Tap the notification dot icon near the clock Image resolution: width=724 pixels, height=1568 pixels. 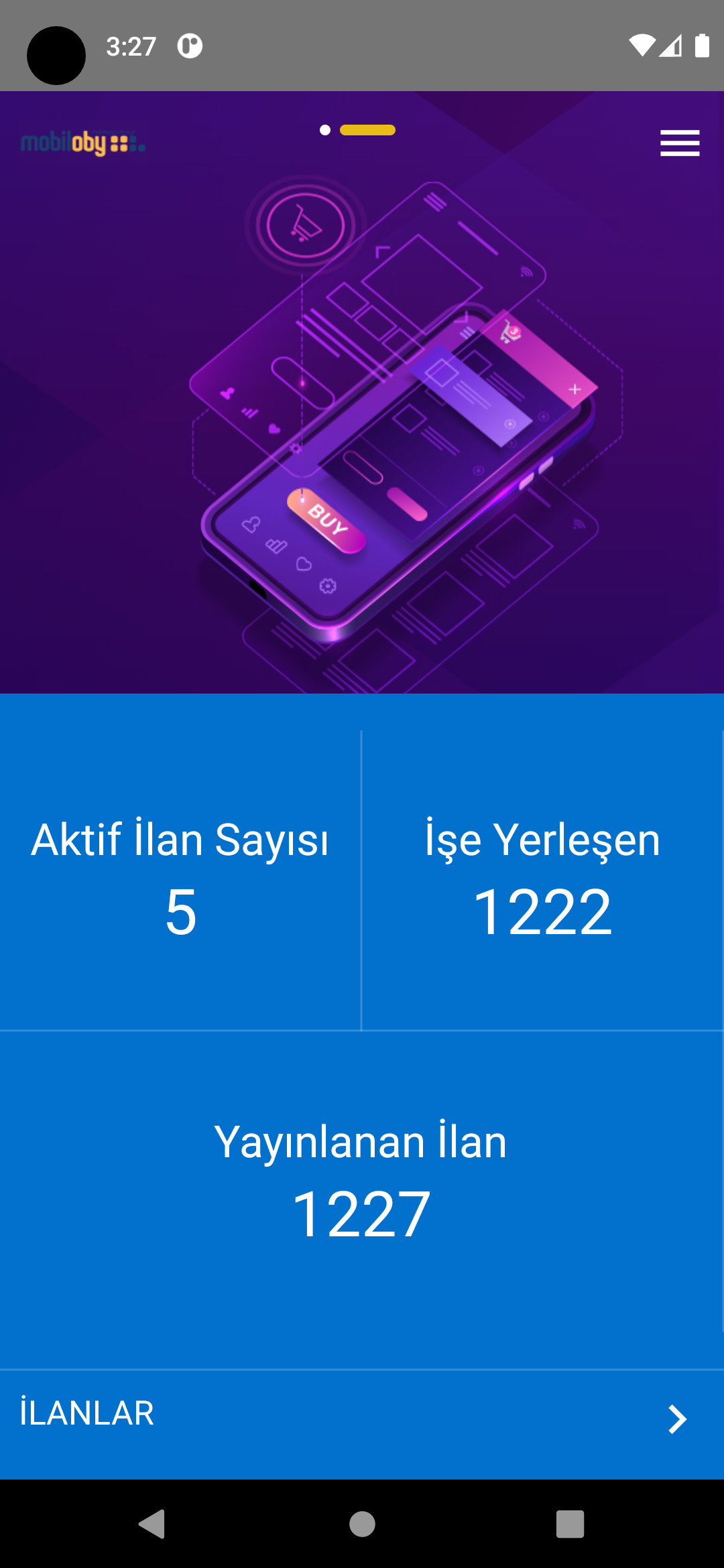click(188, 46)
